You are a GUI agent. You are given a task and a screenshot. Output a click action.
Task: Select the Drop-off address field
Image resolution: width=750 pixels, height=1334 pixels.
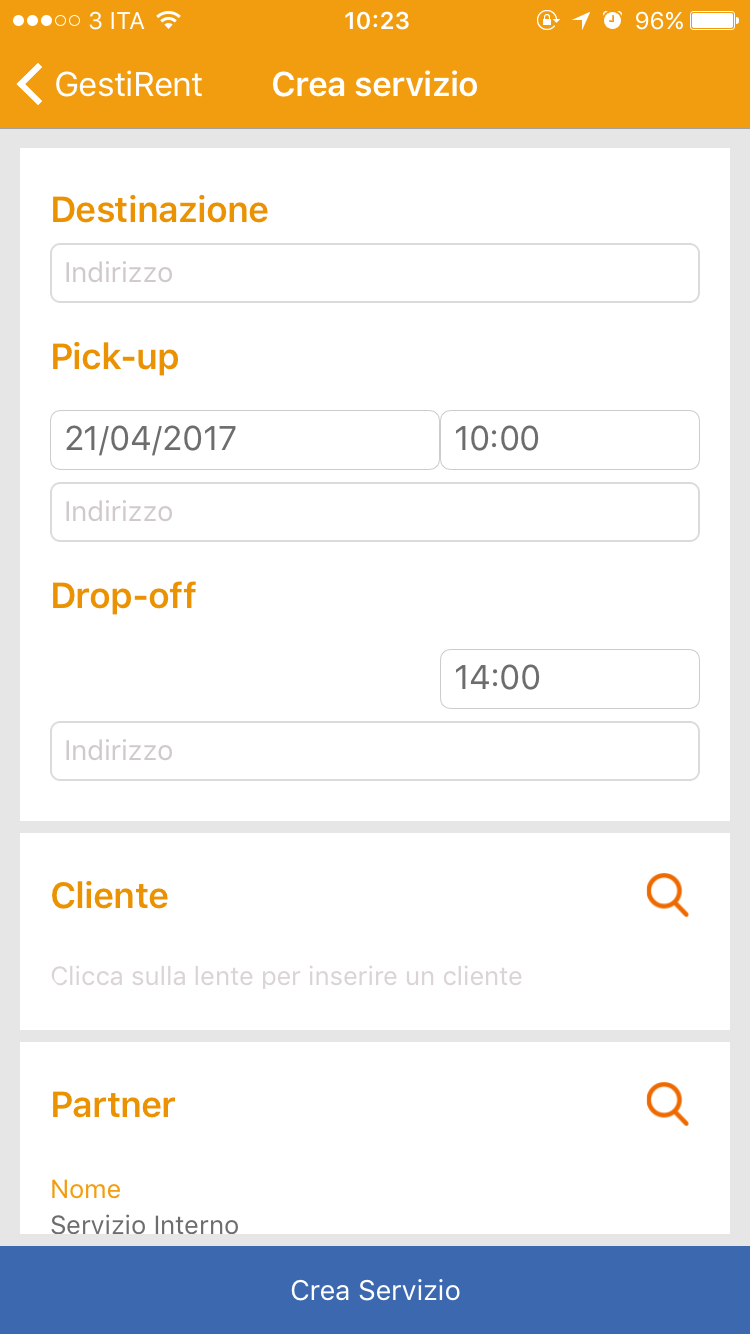pos(375,751)
